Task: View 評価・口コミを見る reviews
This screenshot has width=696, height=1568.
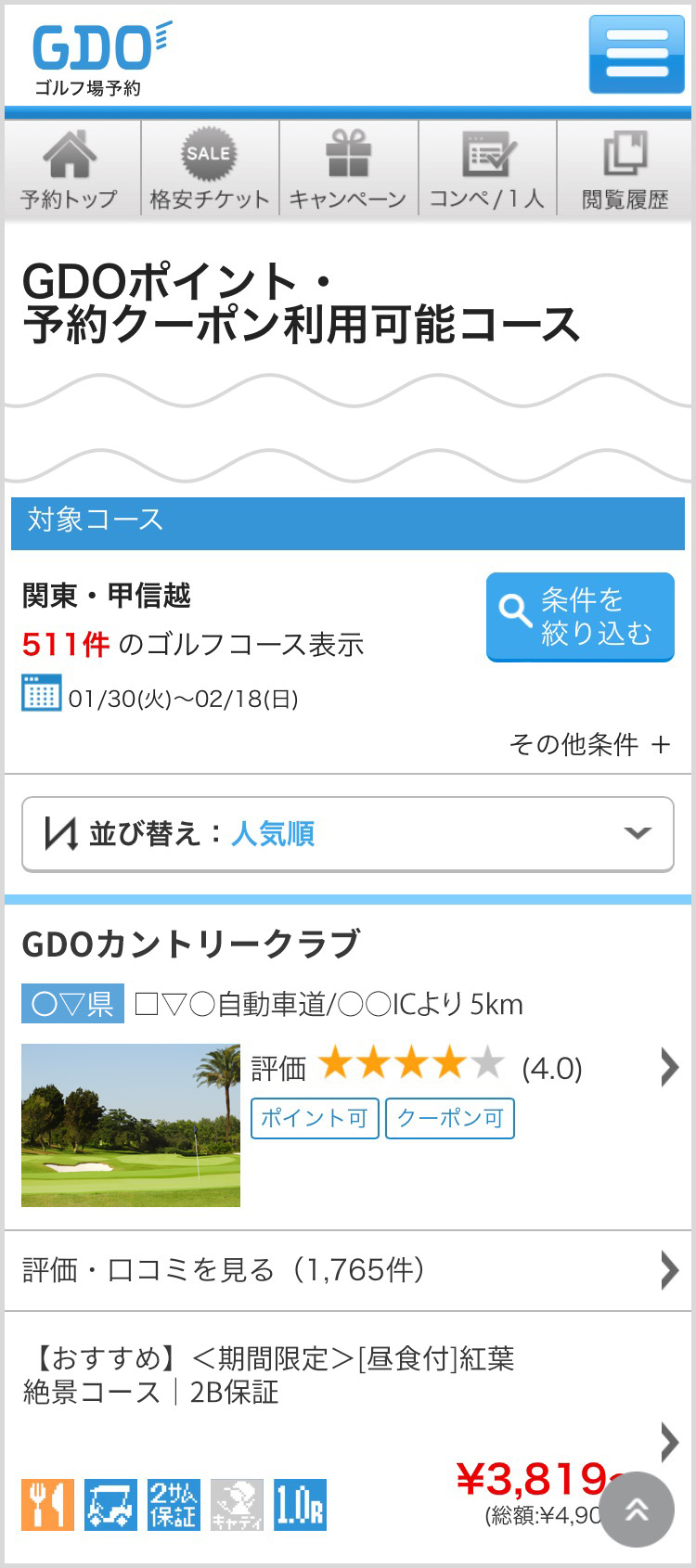Action: click(x=348, y=1270)
